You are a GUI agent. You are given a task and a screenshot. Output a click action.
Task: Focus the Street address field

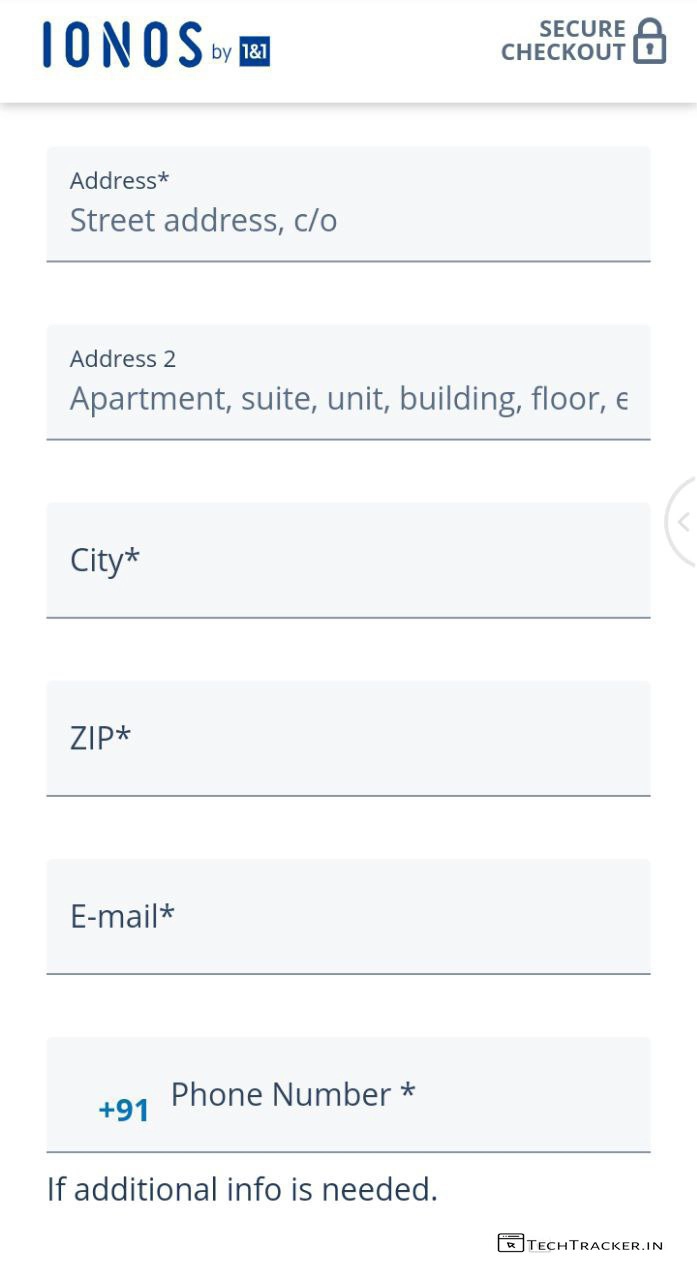tap(348, 220)
